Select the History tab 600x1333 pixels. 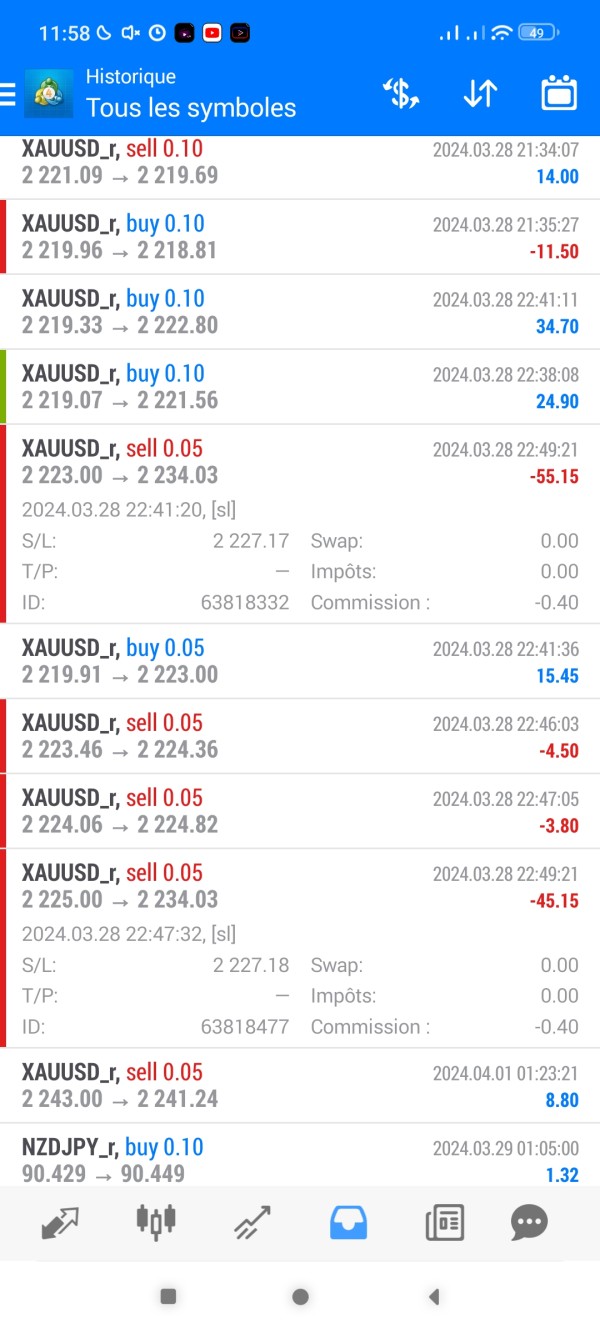click(x=348, y=1221)
